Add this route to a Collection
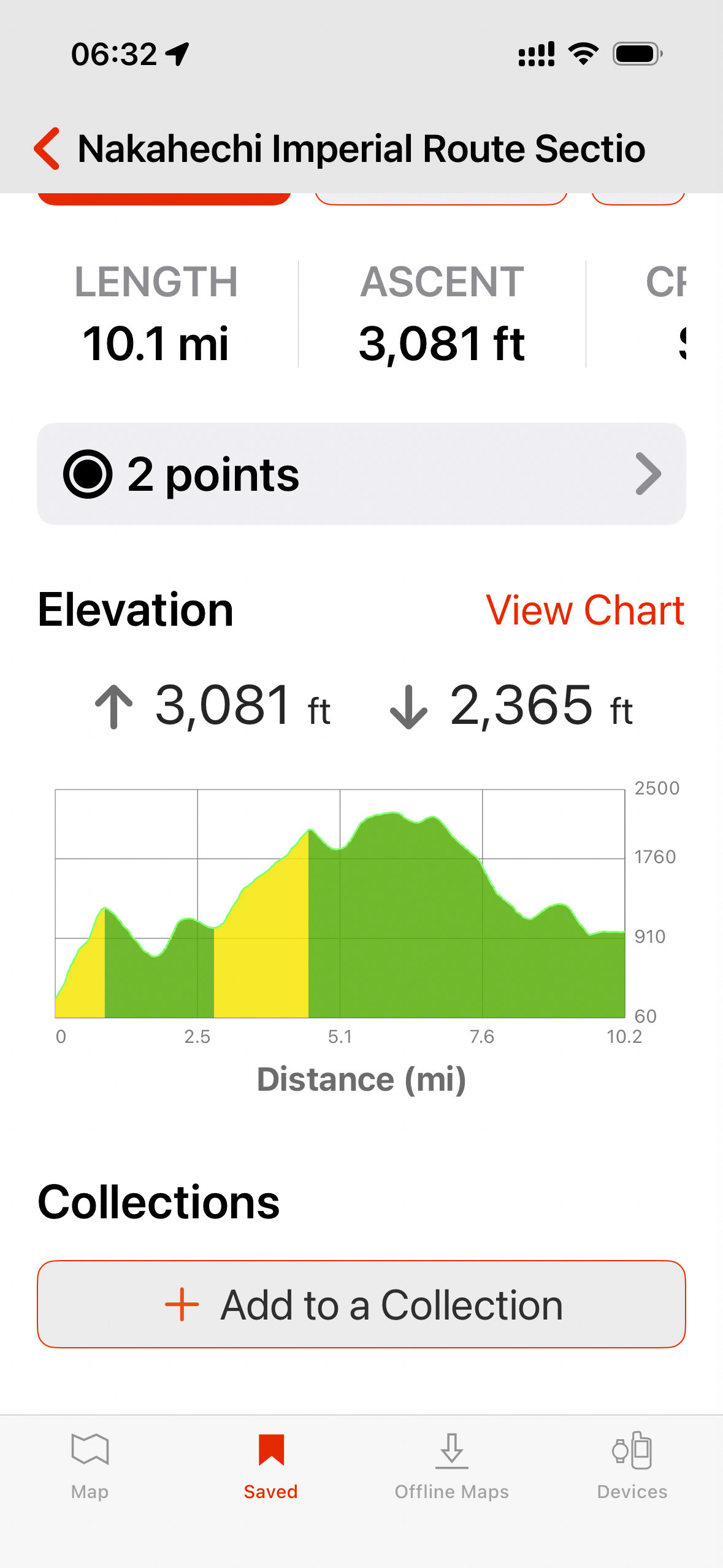 [361, 1304]
